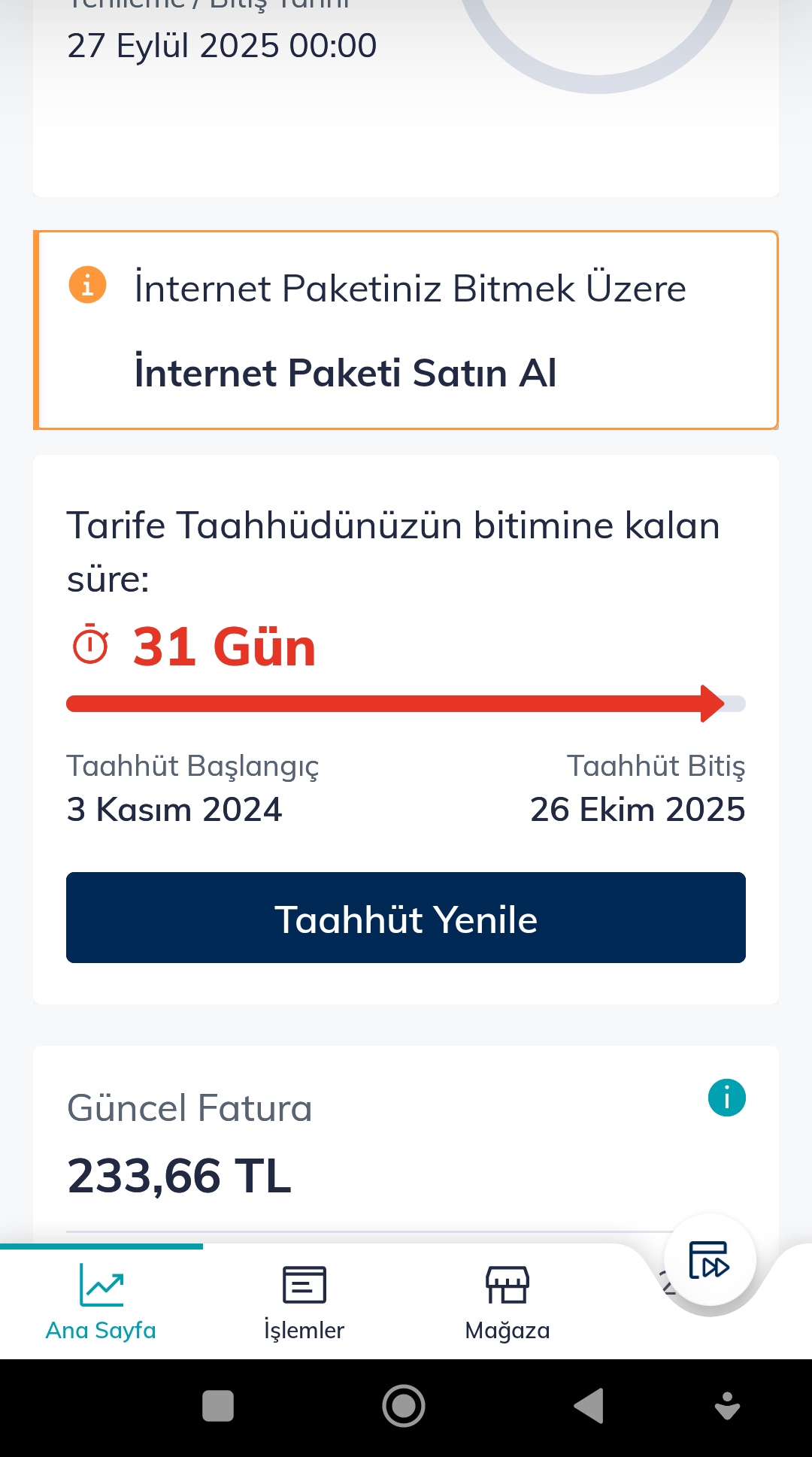Go back using system back button
Viewport: 812px width, 1457px height.
(x=589, y=1406)
